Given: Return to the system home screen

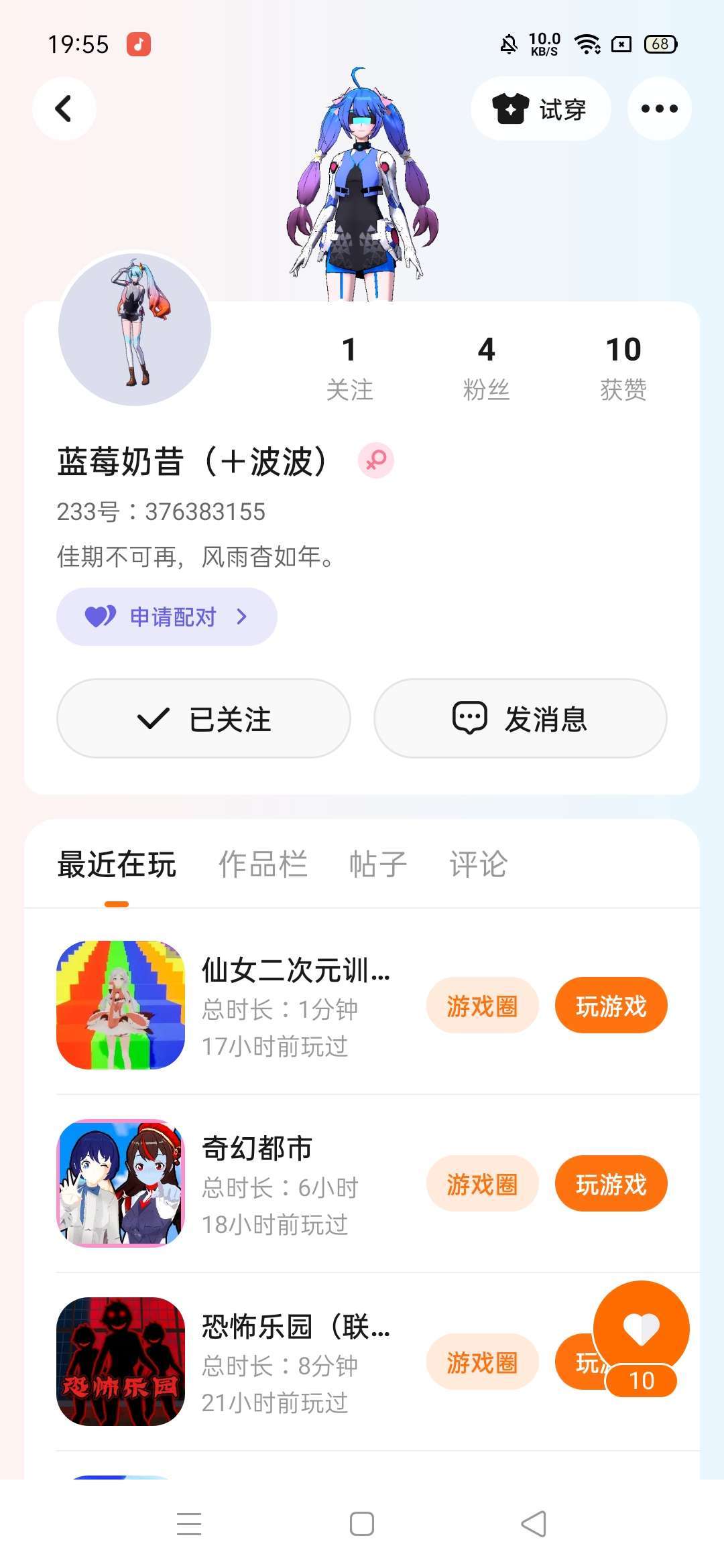Looking at the screenshot, I should point(362,1524).
